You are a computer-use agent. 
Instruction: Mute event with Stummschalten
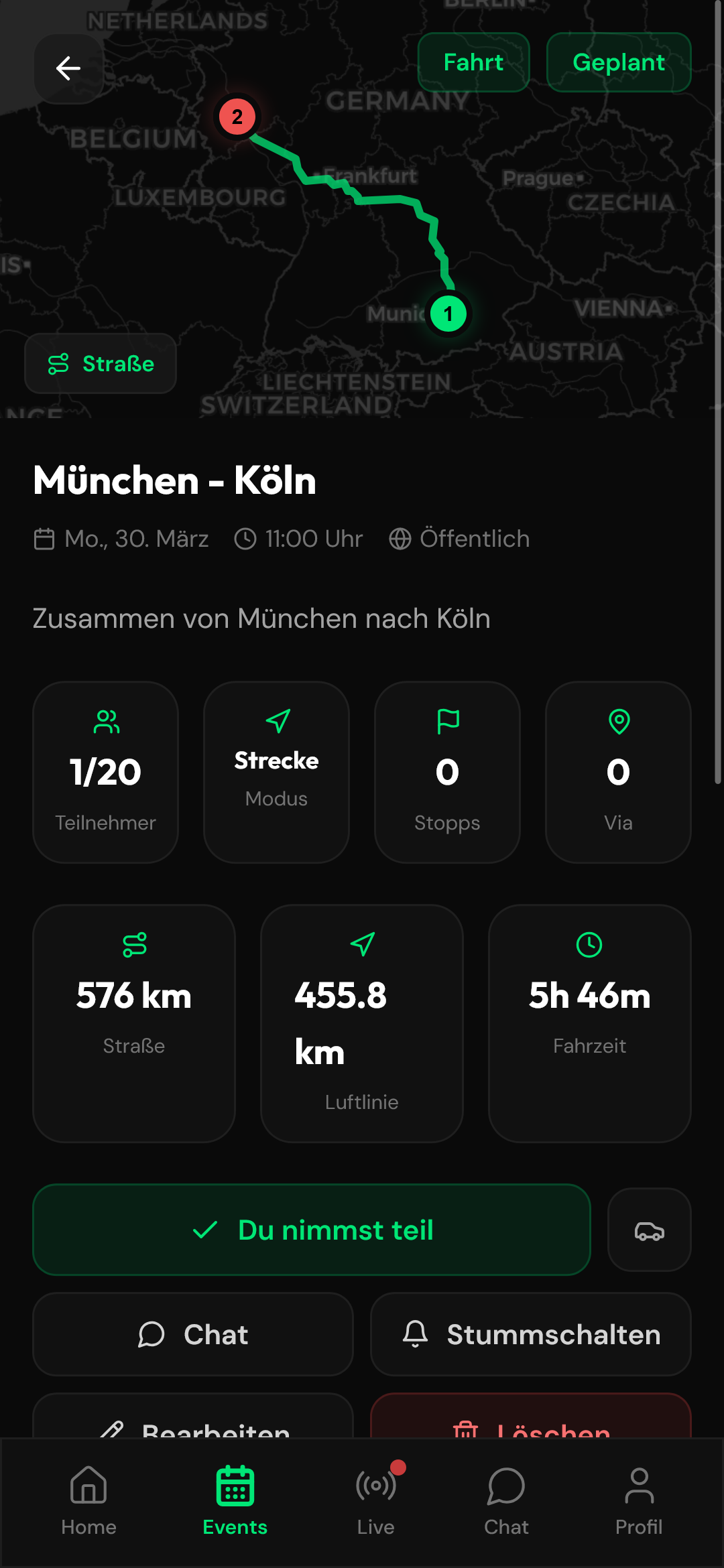(x=530, y=1334)
